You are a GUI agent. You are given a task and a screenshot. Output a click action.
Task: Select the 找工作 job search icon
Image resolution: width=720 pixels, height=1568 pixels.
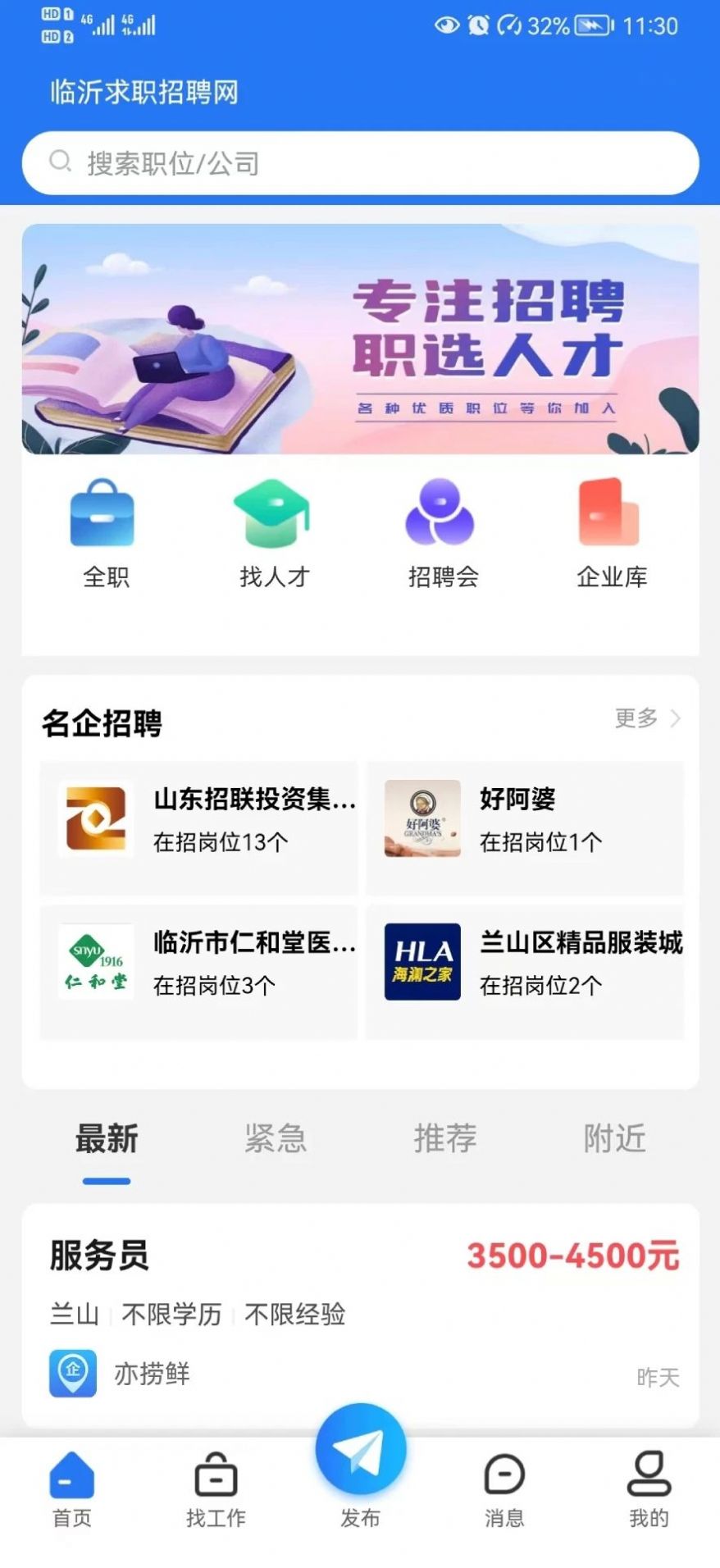[x=216, y=1484]
